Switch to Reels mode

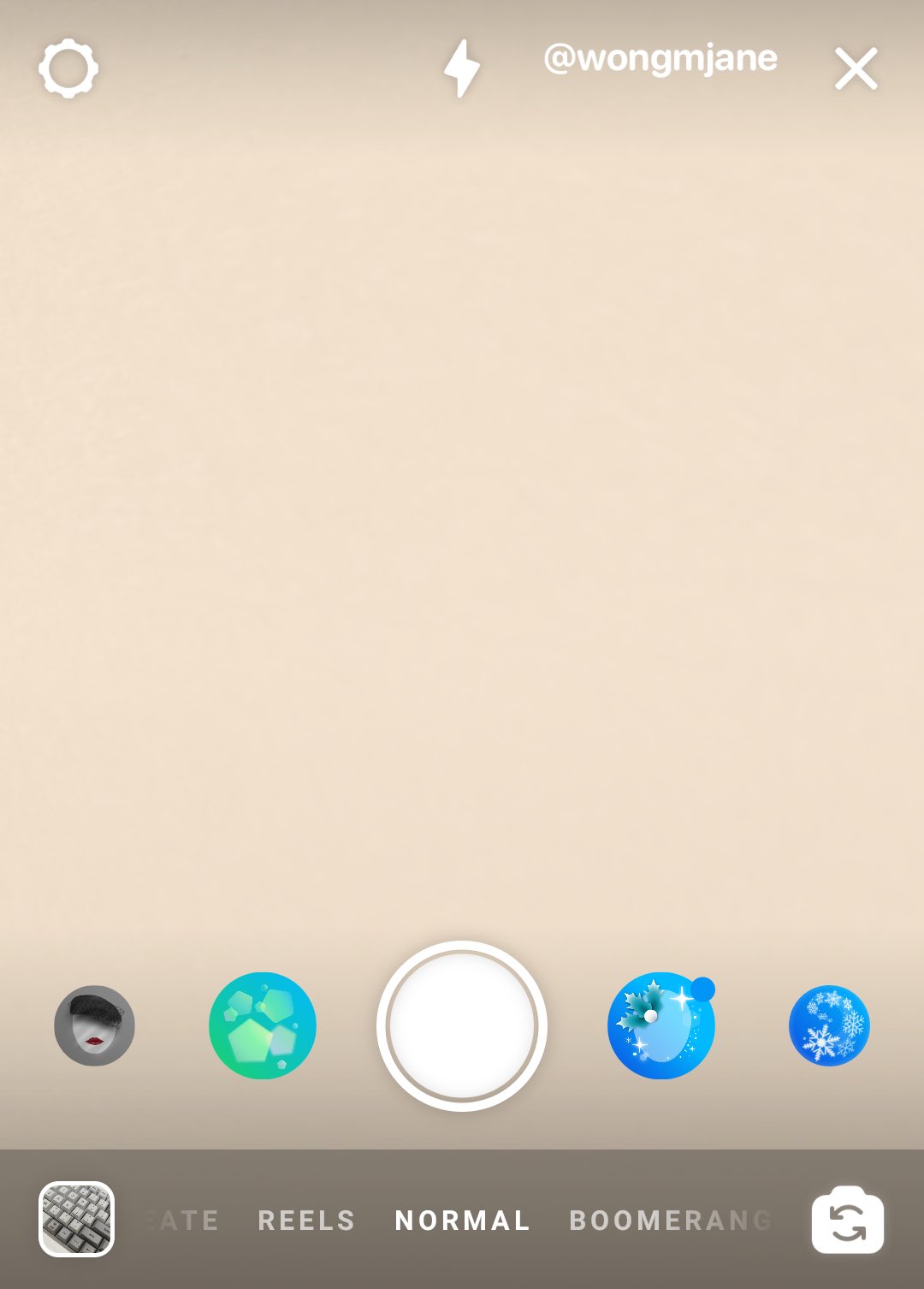point(306,1220)
